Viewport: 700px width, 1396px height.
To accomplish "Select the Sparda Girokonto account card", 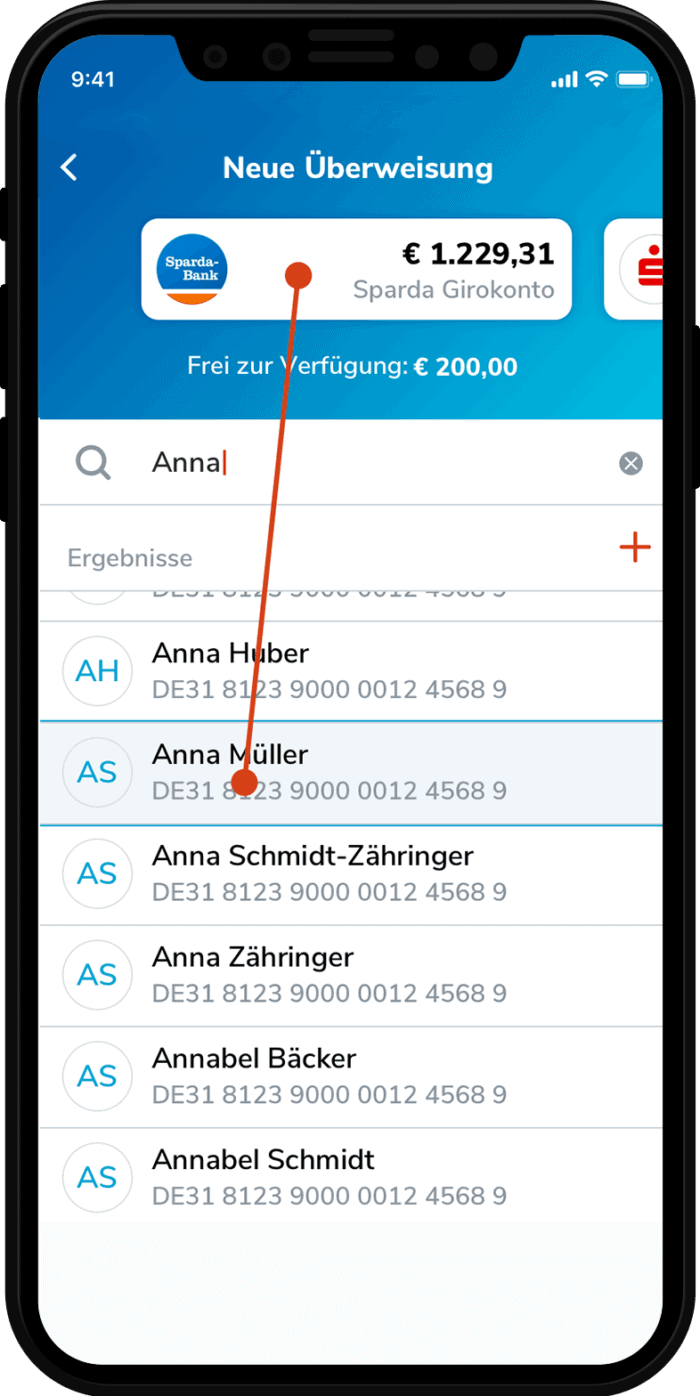I will click(356, 270).
